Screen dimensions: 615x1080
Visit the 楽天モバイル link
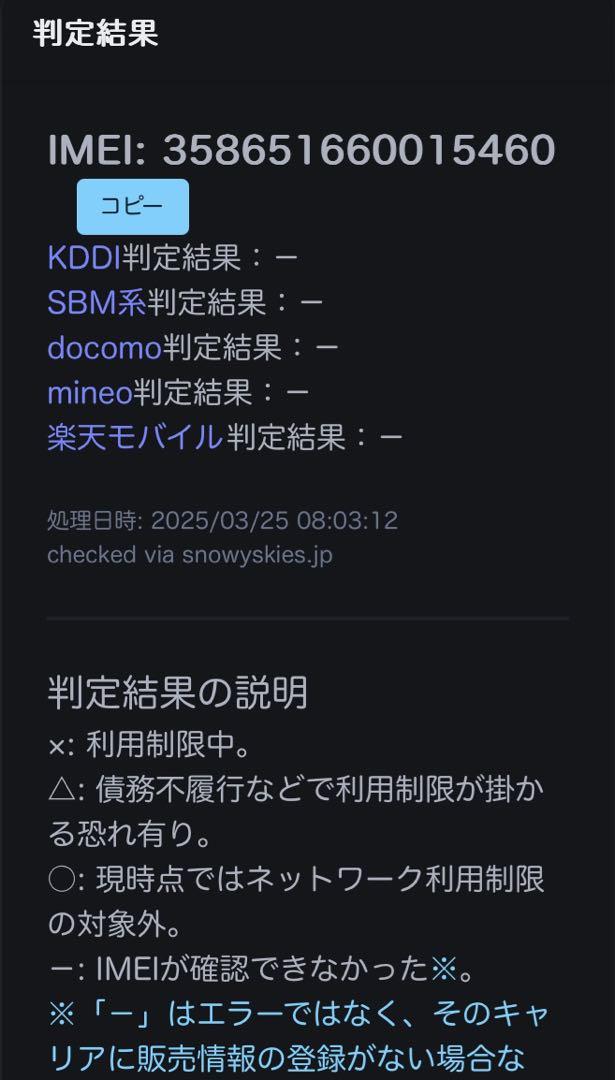coord(135,437)
